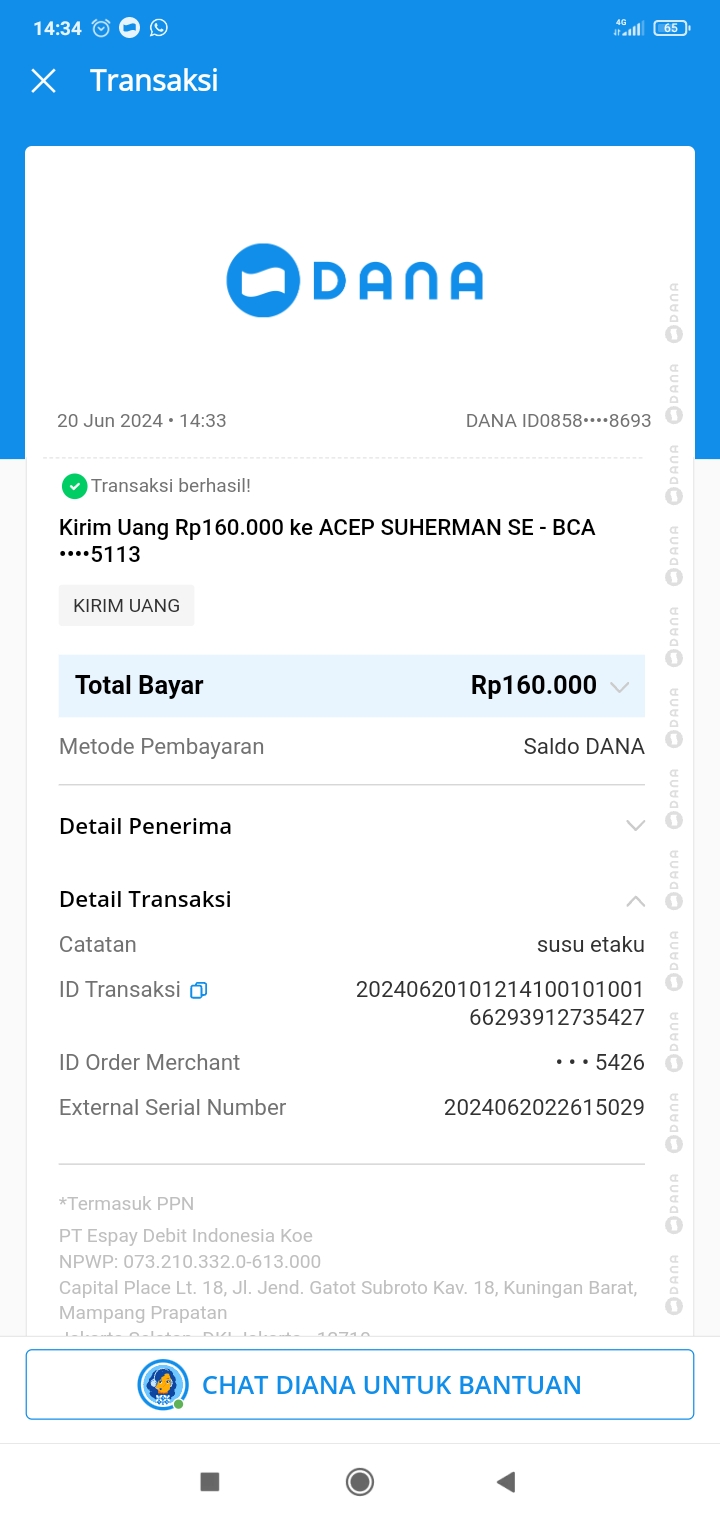This screenshot has height=1520, width=720.
Task: Go to the home screen
Action: tap(360, 1482)
